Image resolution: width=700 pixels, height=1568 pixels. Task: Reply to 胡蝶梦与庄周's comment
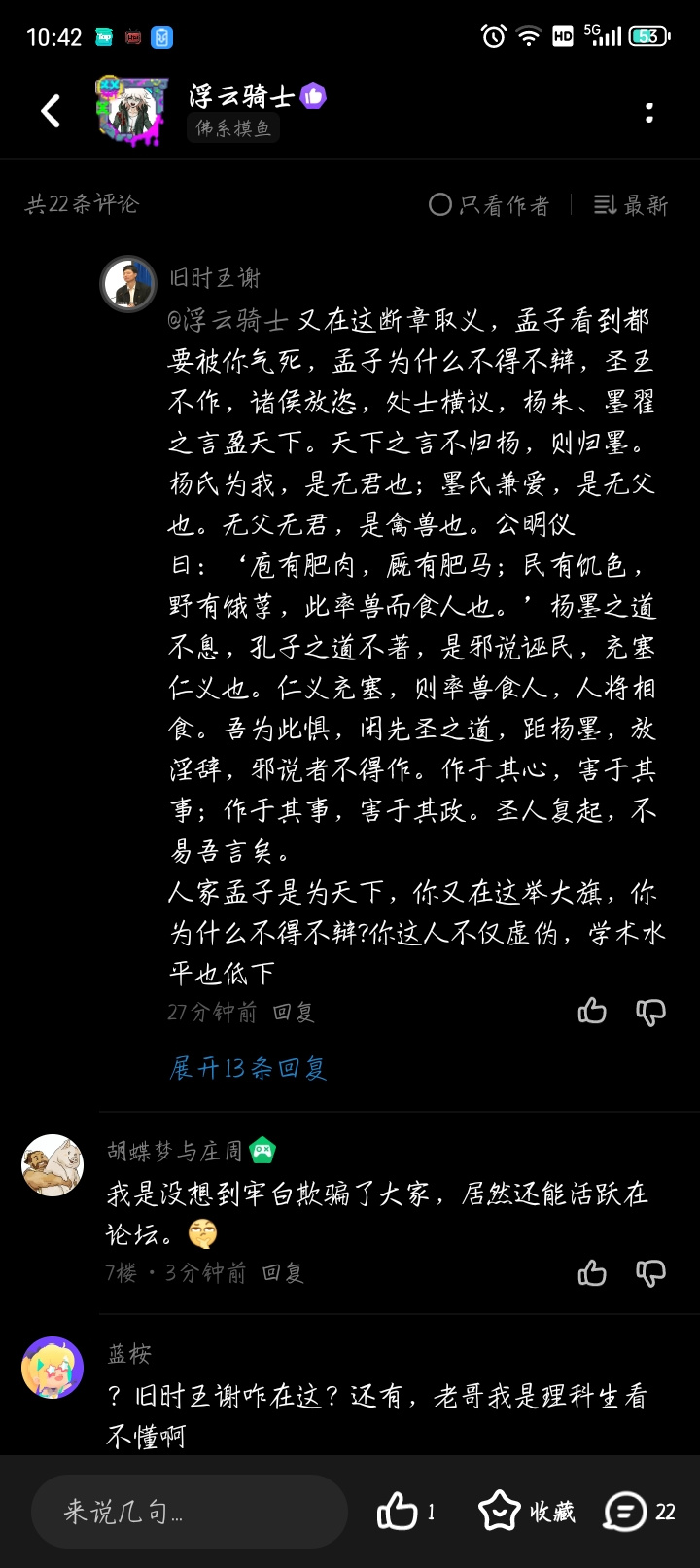click(x=283, y=1272)
